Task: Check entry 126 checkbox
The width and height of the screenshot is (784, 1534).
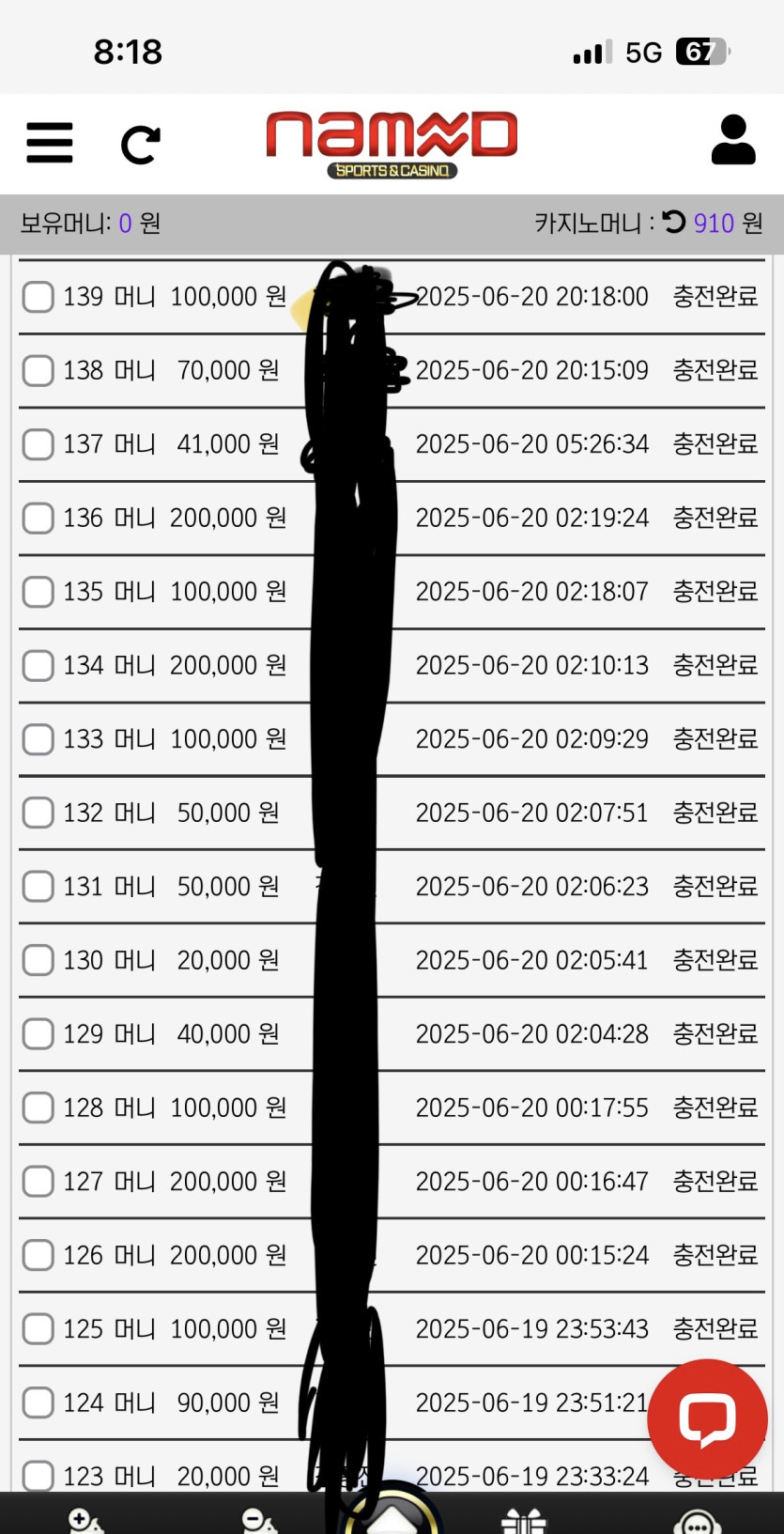Action: pos(38,1255)
